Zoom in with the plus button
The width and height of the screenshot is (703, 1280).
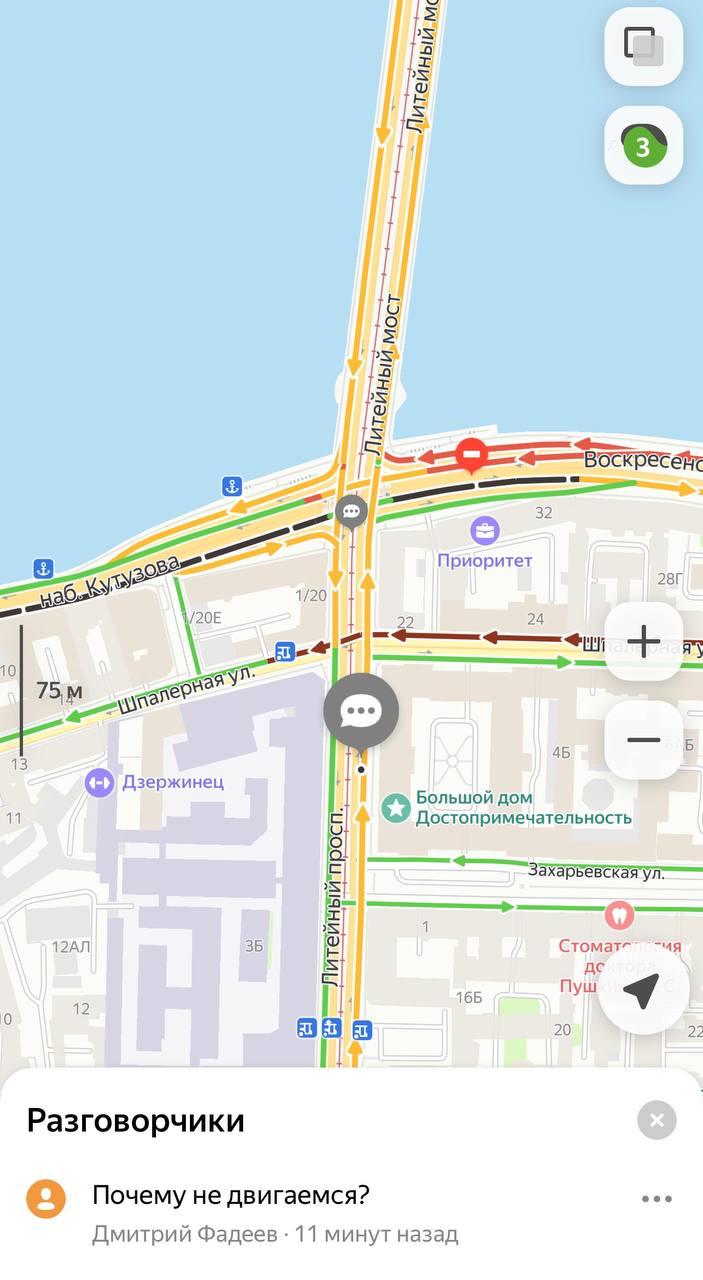[643, 639]
